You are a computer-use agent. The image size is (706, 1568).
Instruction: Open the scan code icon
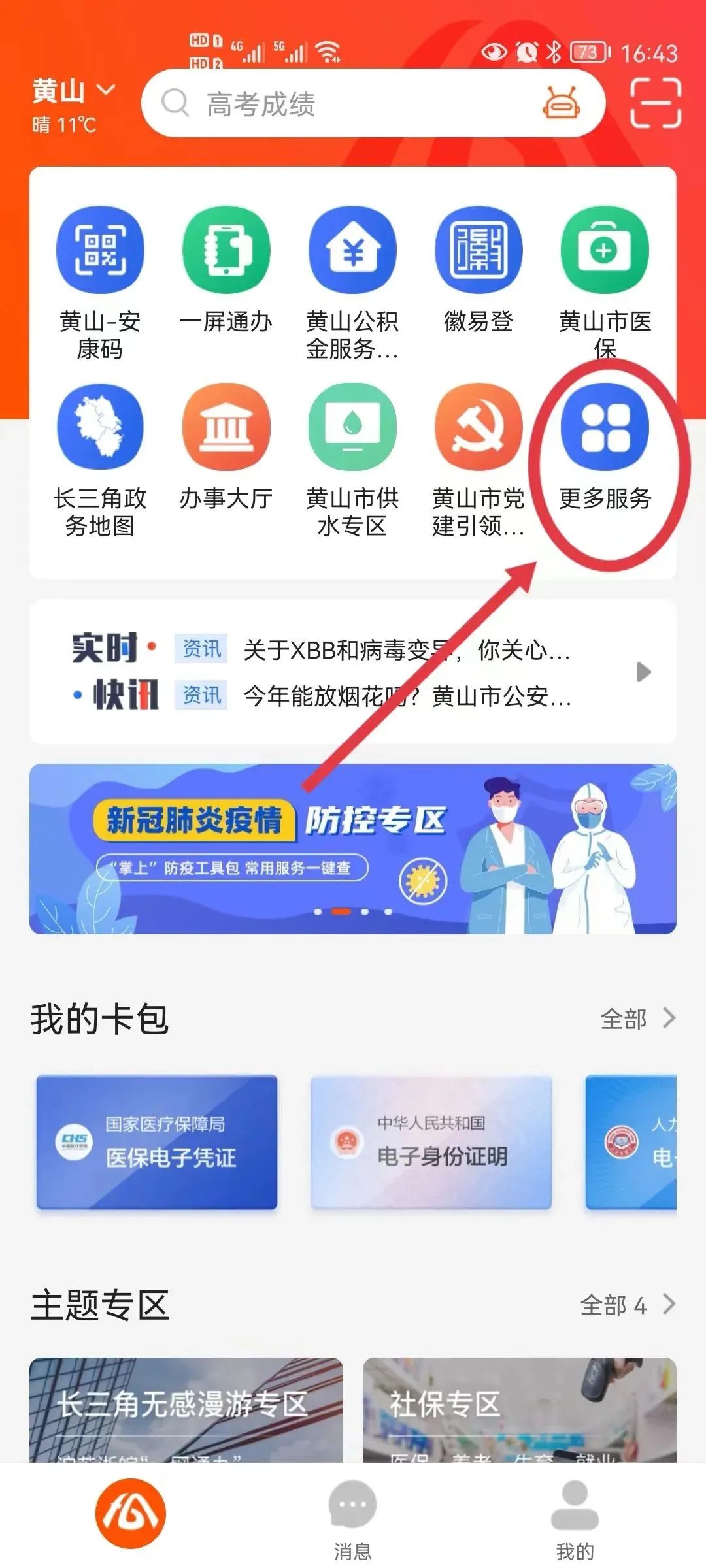pos(655,103)
